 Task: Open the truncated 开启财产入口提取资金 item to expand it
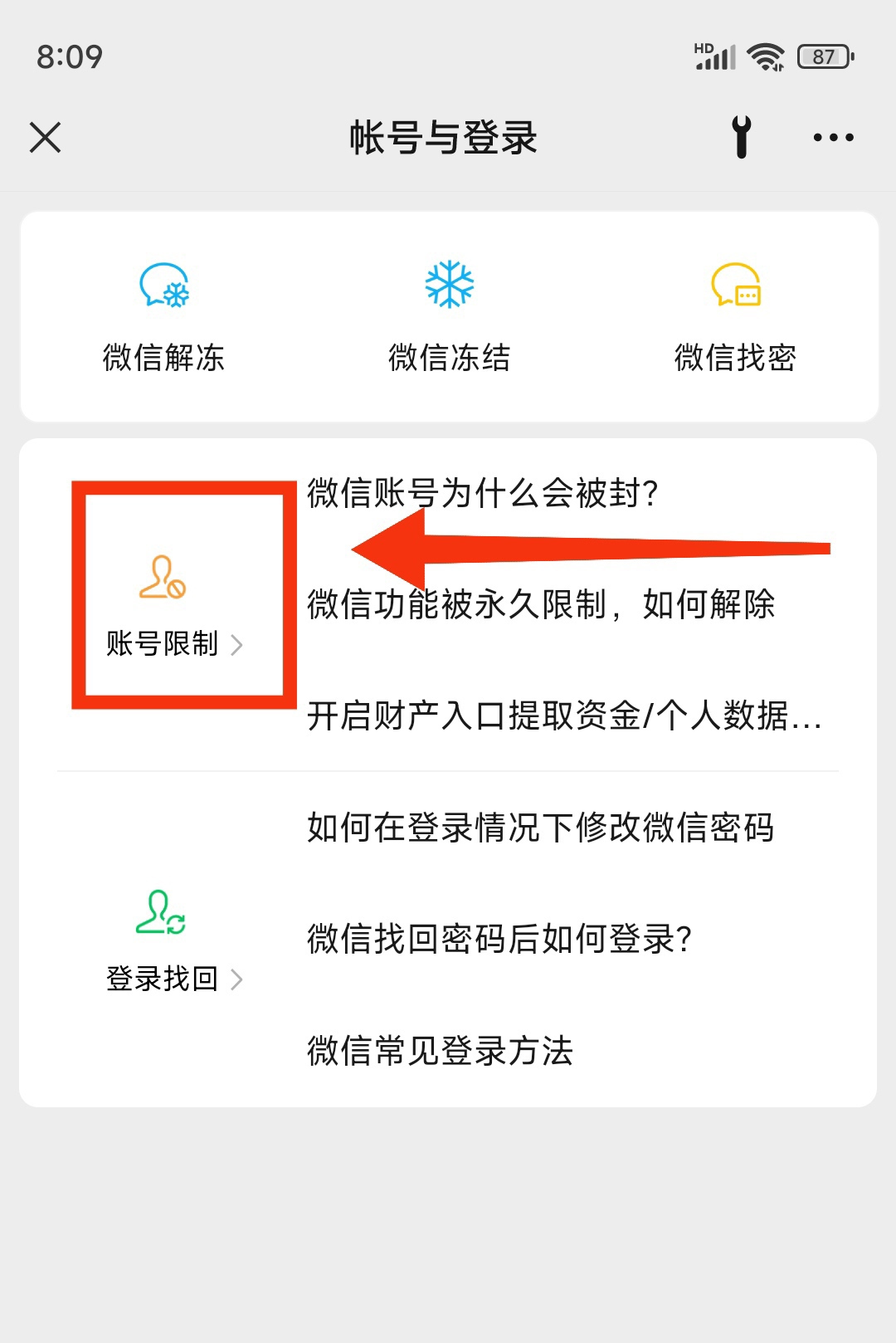[562, 720]
